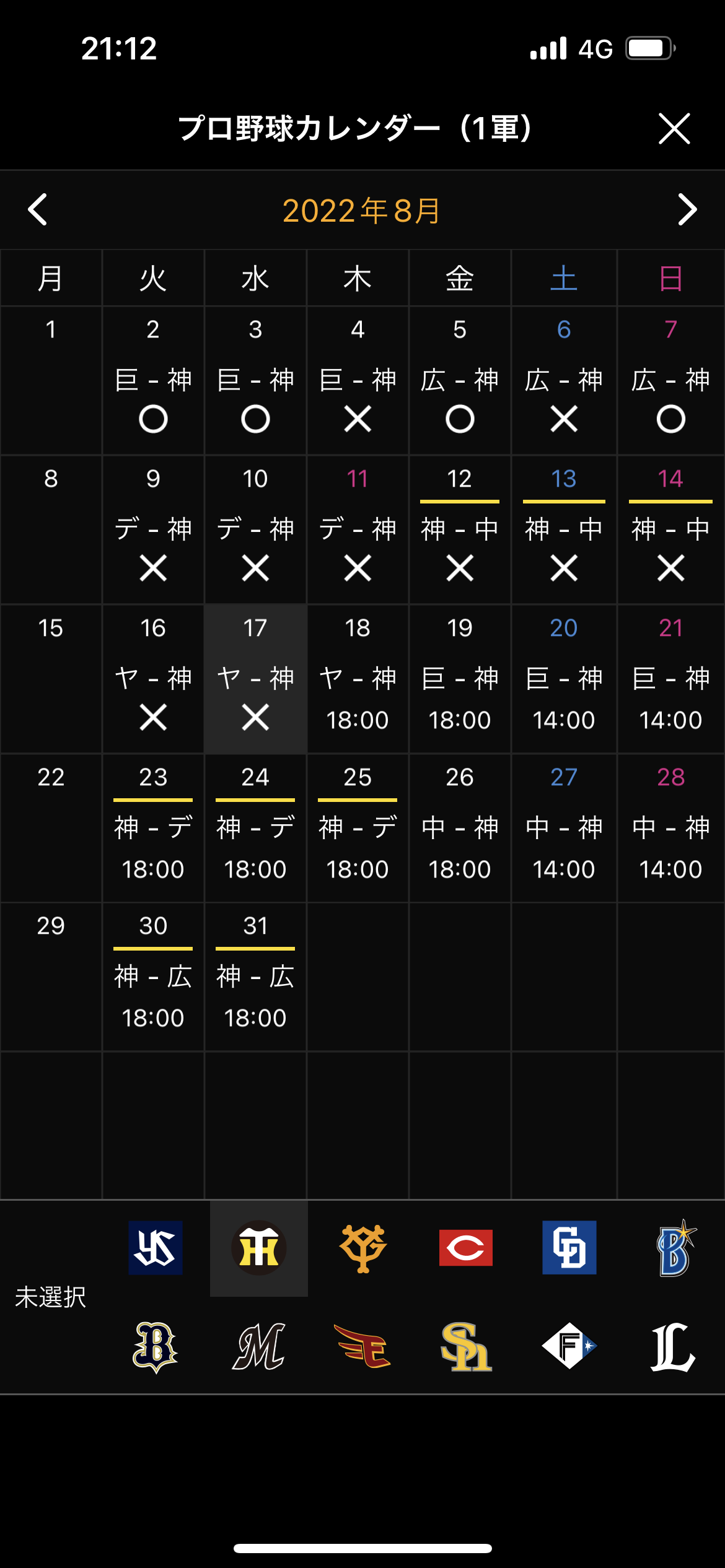725x1568 pixels.
Task: Select the SoftBank Hawks logo
Action: [466, 1347]
